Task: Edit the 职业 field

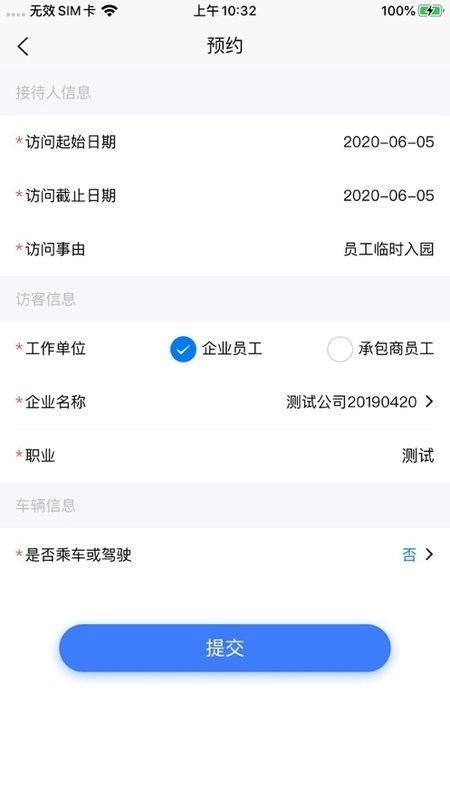Action: (x=225, y=456)
